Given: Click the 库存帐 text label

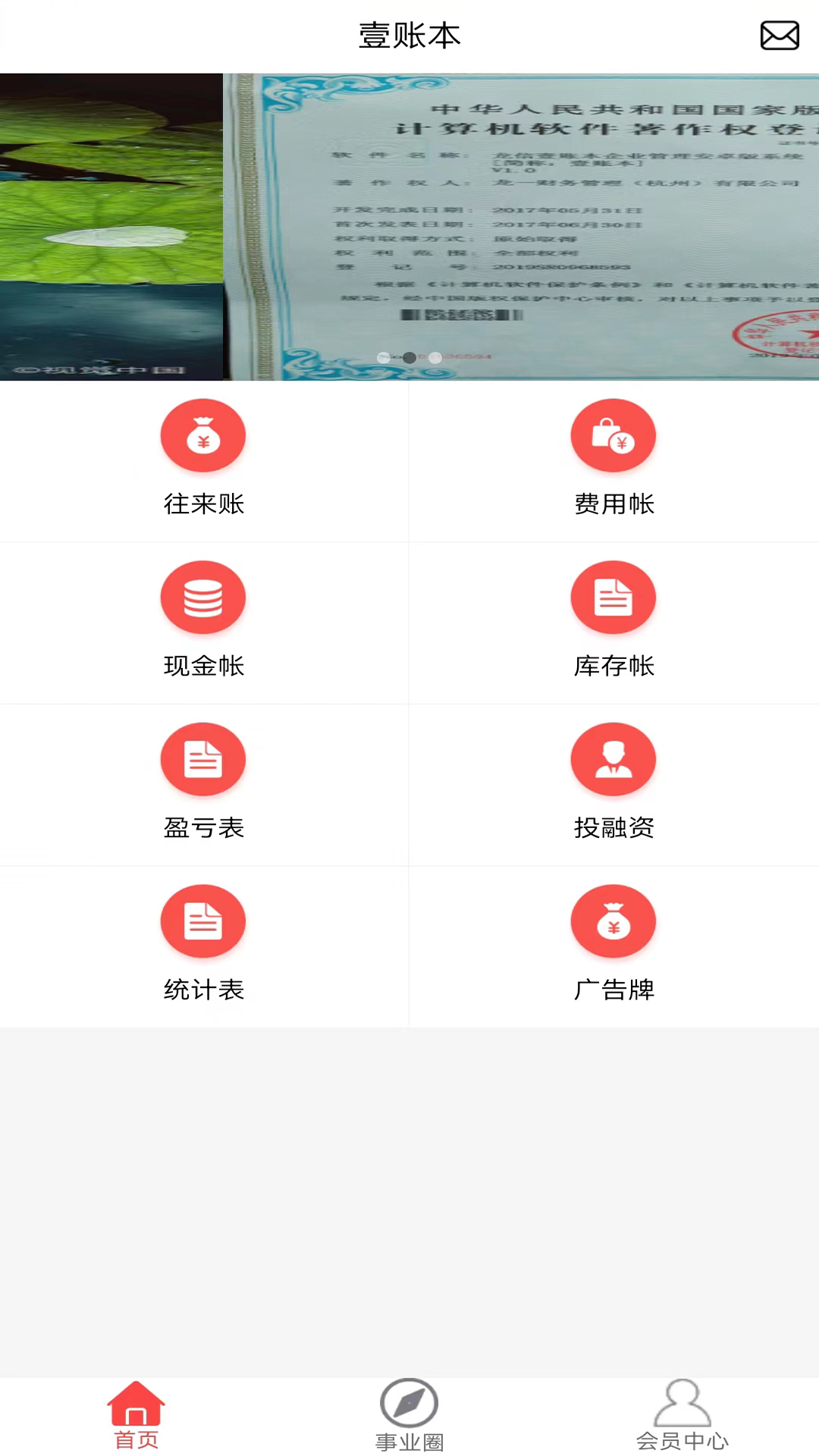Looking at the screenshot, I should tap(614, 667).
